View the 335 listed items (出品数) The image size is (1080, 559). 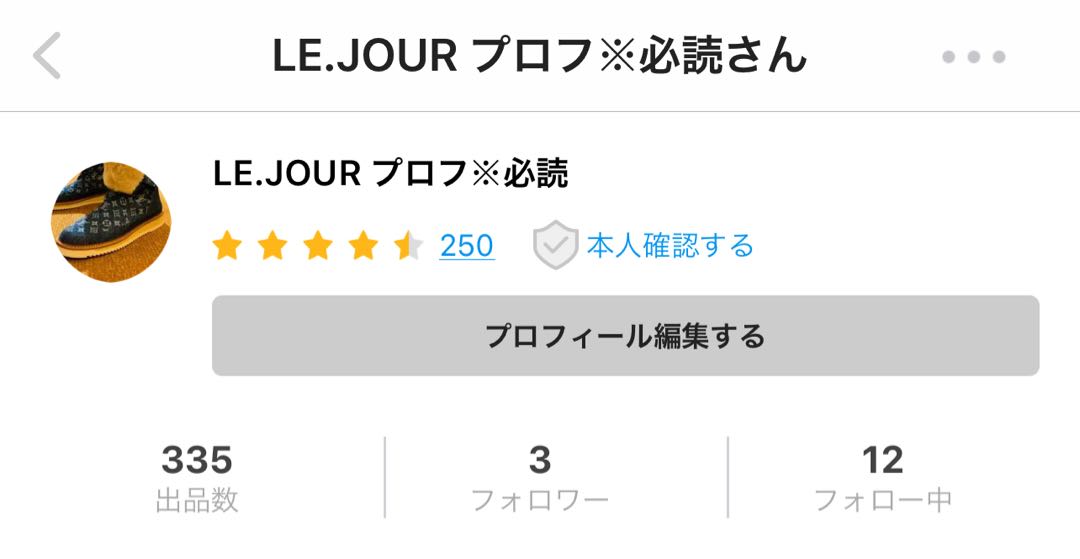coord(197,477)
